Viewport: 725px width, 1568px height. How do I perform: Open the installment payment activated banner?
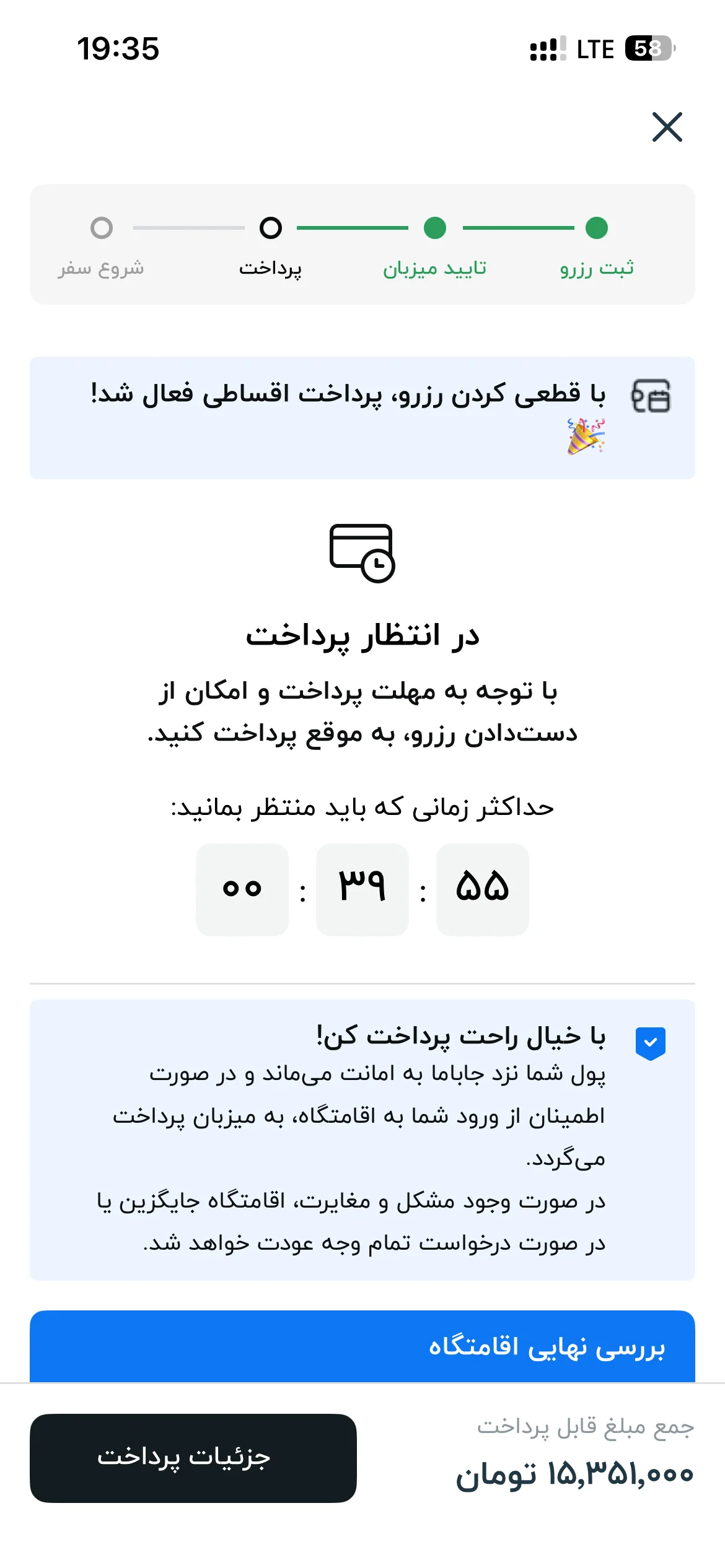click(x=362, y=417)
